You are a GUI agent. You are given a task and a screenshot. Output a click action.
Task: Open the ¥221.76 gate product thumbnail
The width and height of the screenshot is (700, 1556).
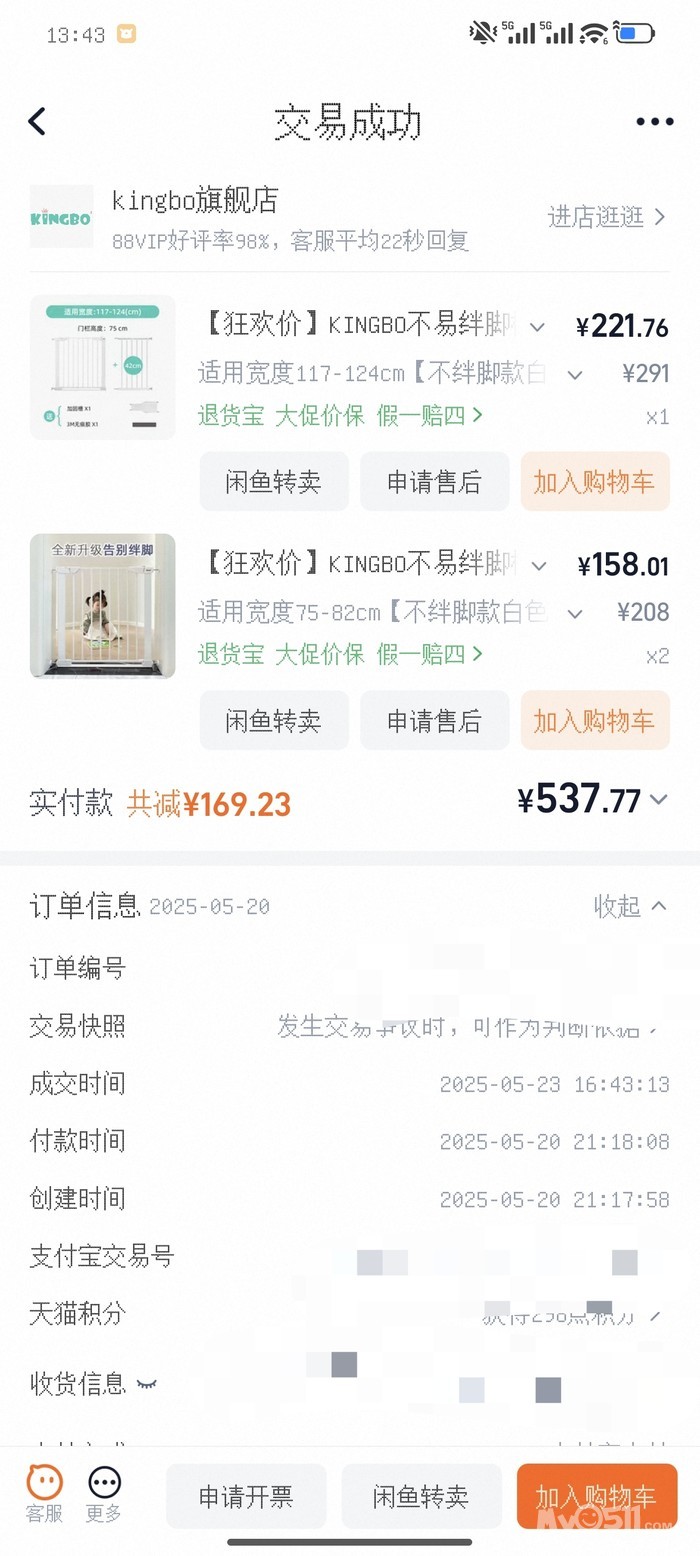(102, 367)
